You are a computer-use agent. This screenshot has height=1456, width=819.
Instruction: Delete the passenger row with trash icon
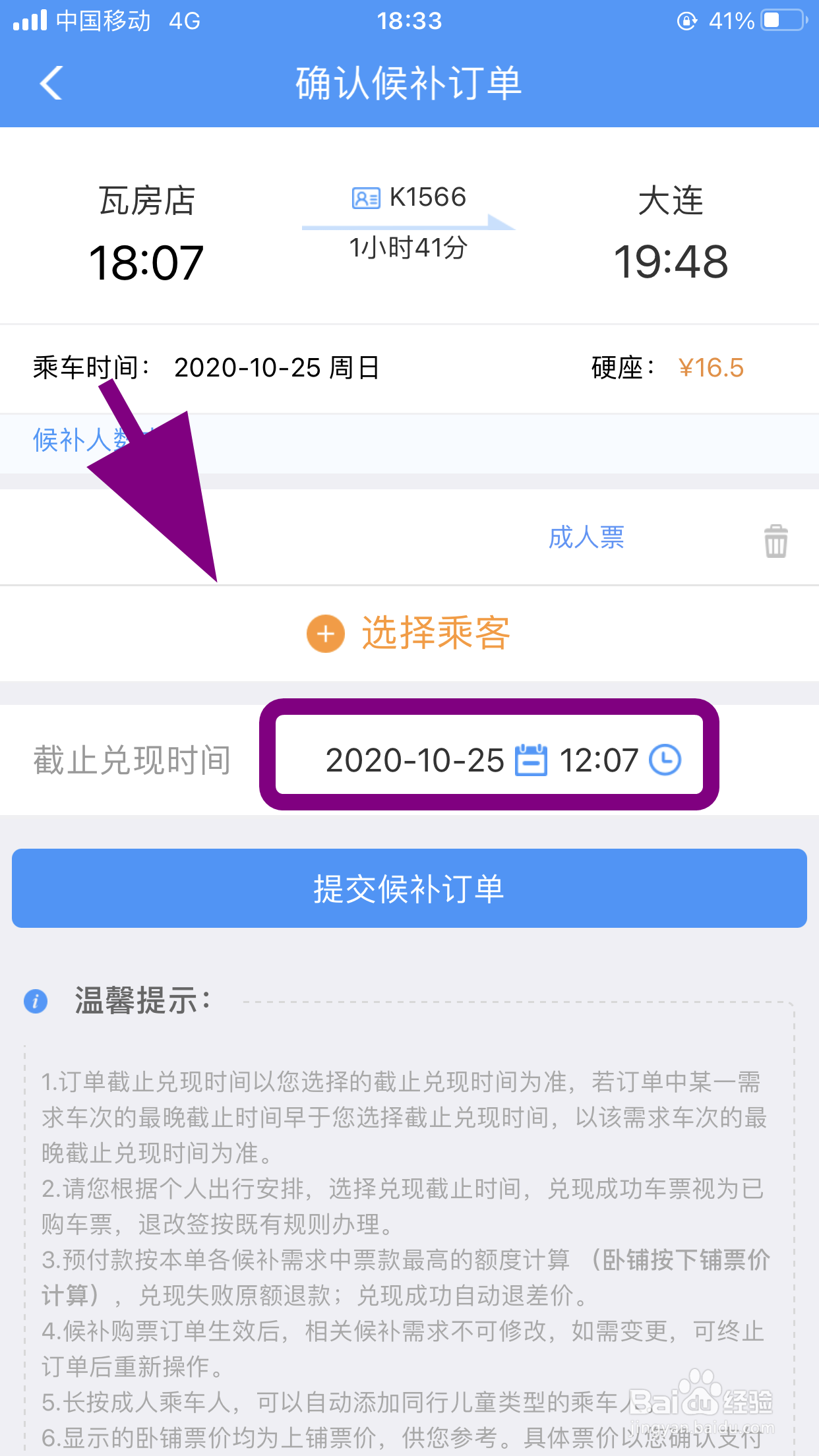point(775,541)
